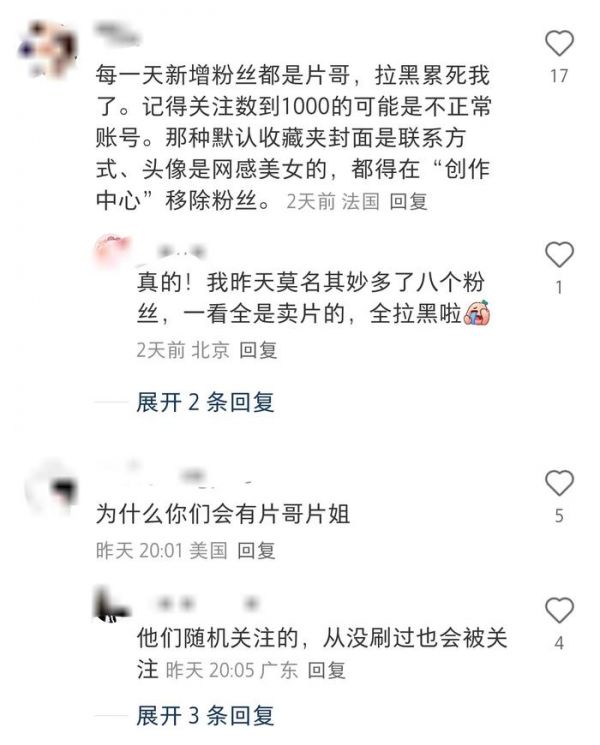The height and width of the screenshot is (745, 600).
Task: Reply to the comment from 法国
Action: pos(408,201)
